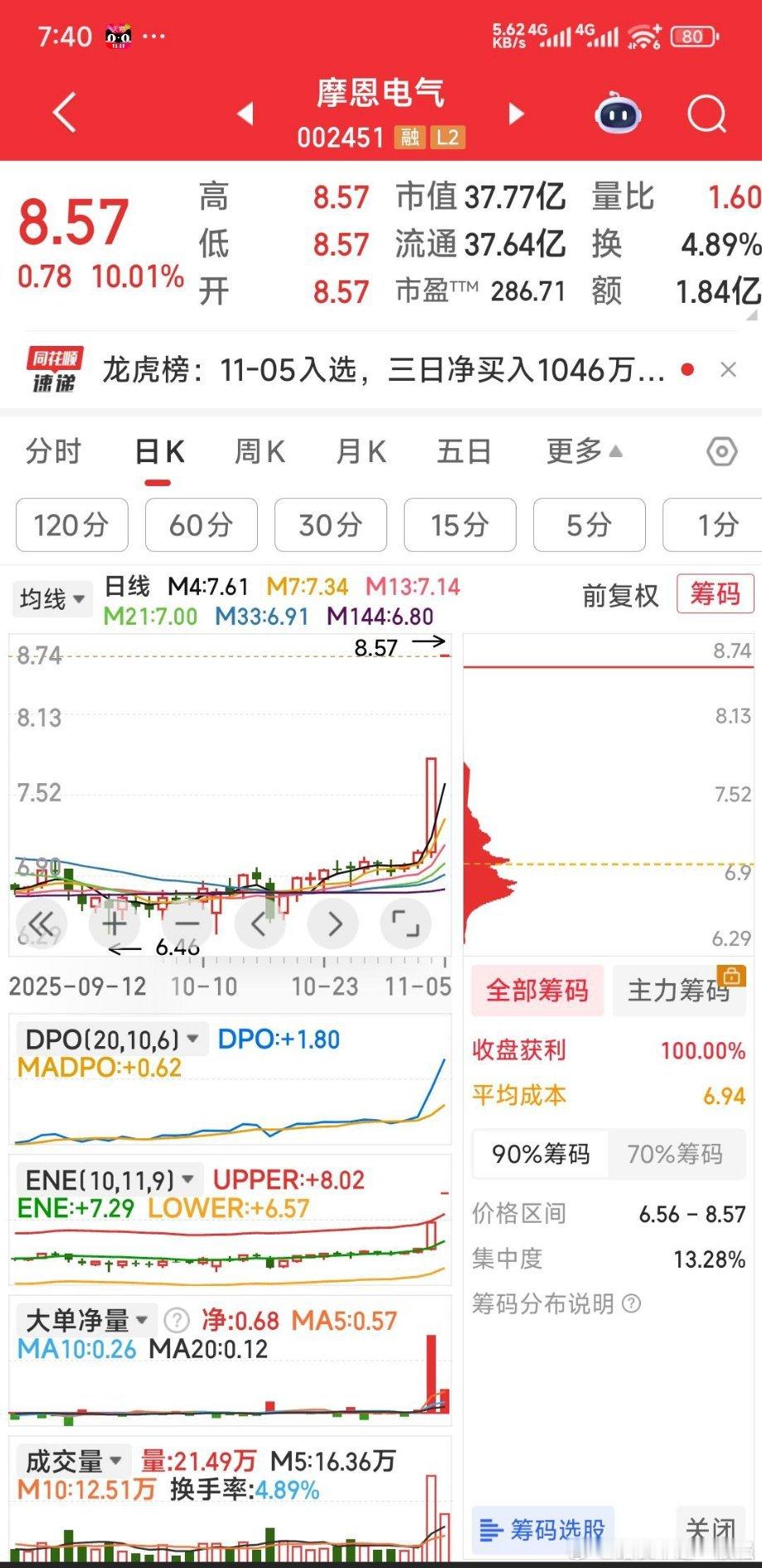Screen dimensions: 762x1568
Task: Switch to the 周K tab
Action: (260, 451)
